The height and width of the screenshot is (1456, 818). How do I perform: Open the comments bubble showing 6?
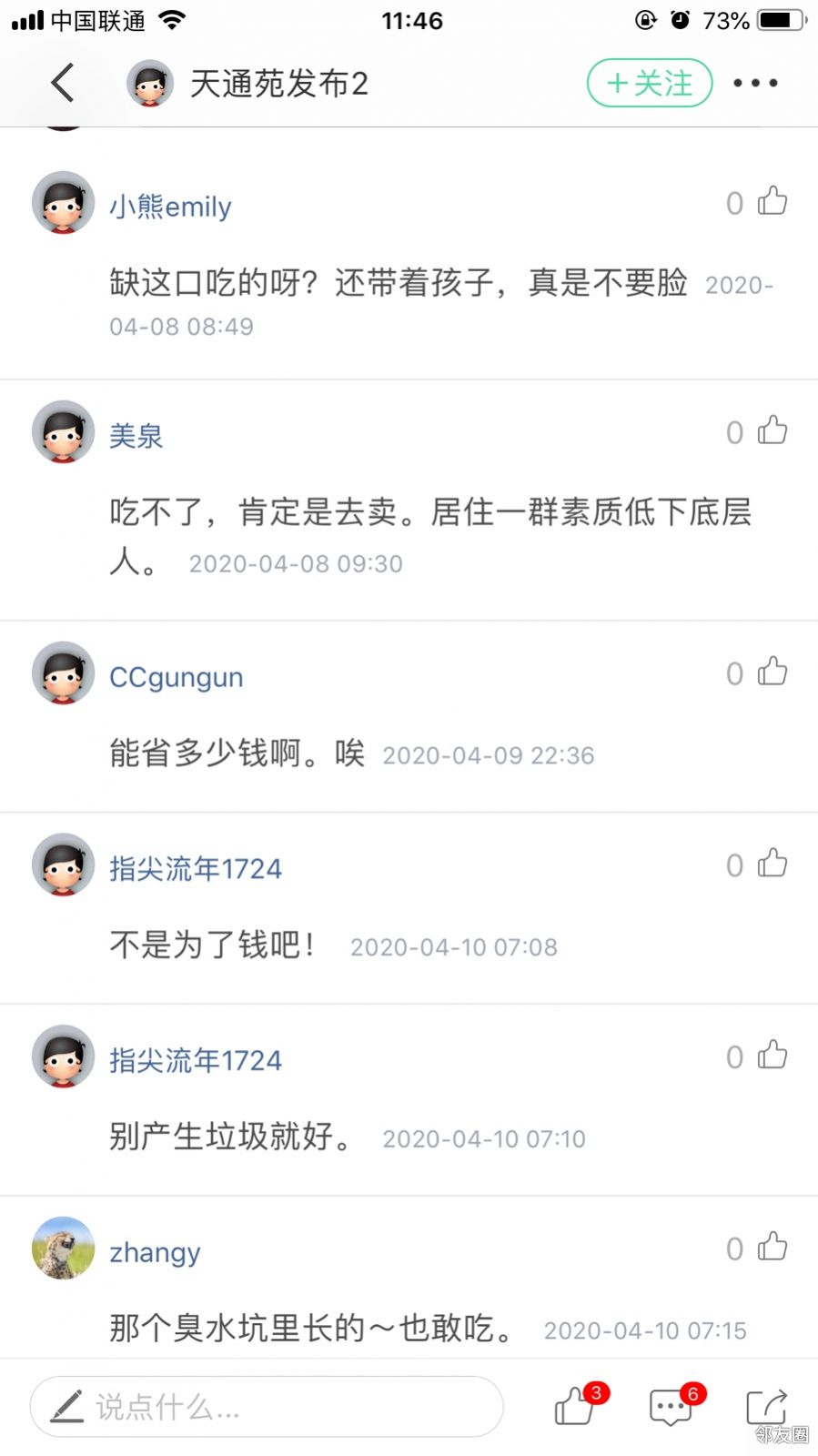click(x=673, y=1406)
